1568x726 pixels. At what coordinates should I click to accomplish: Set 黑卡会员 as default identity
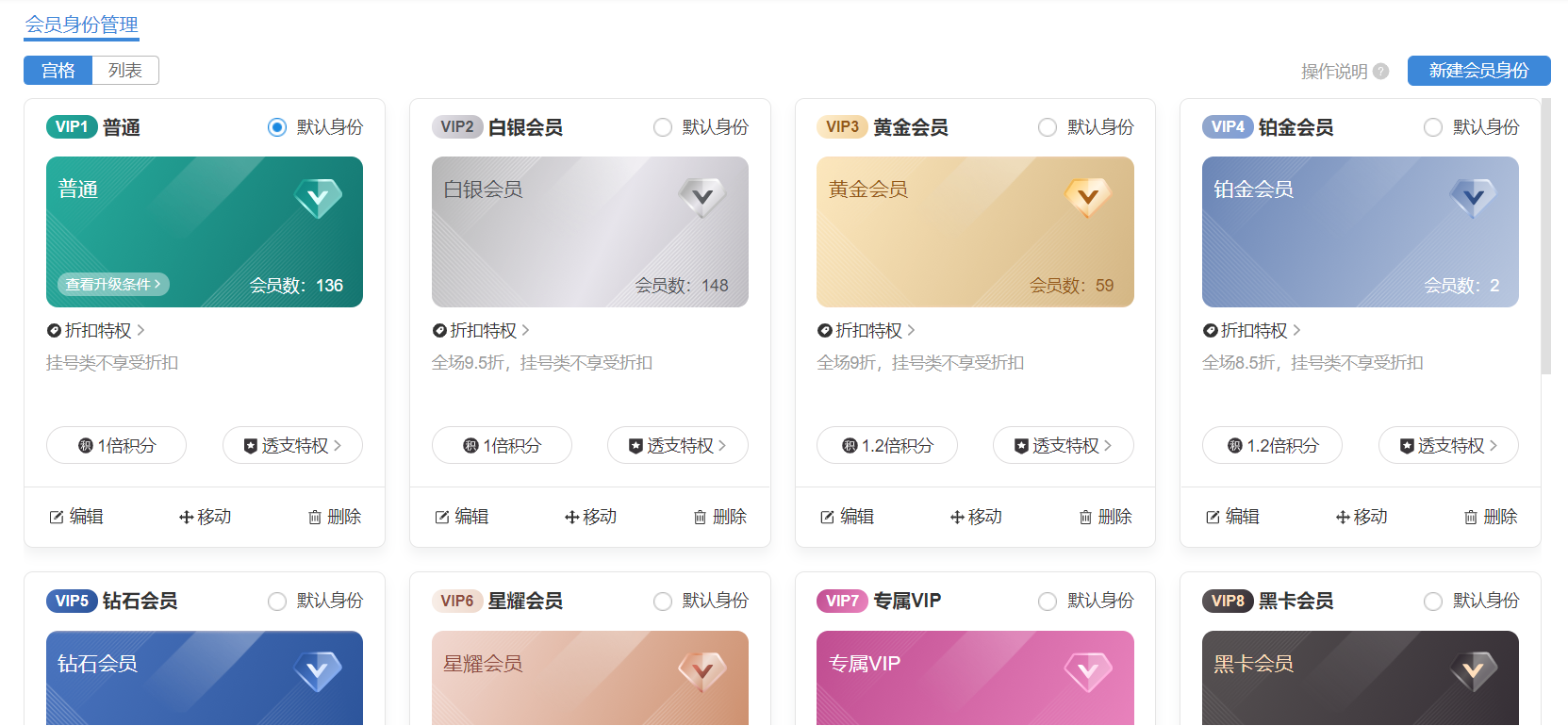1433,602
